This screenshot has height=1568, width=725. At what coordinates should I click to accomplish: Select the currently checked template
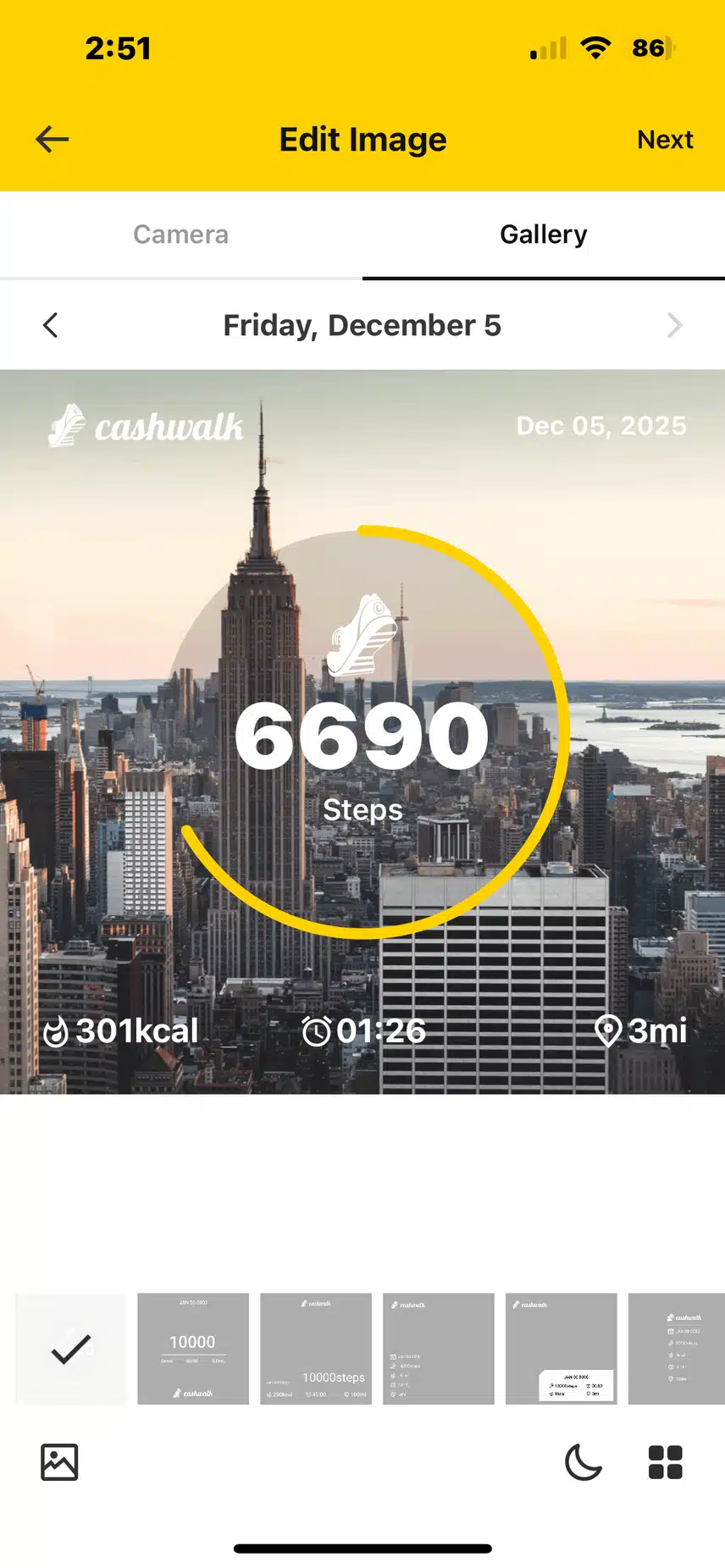71,1348
